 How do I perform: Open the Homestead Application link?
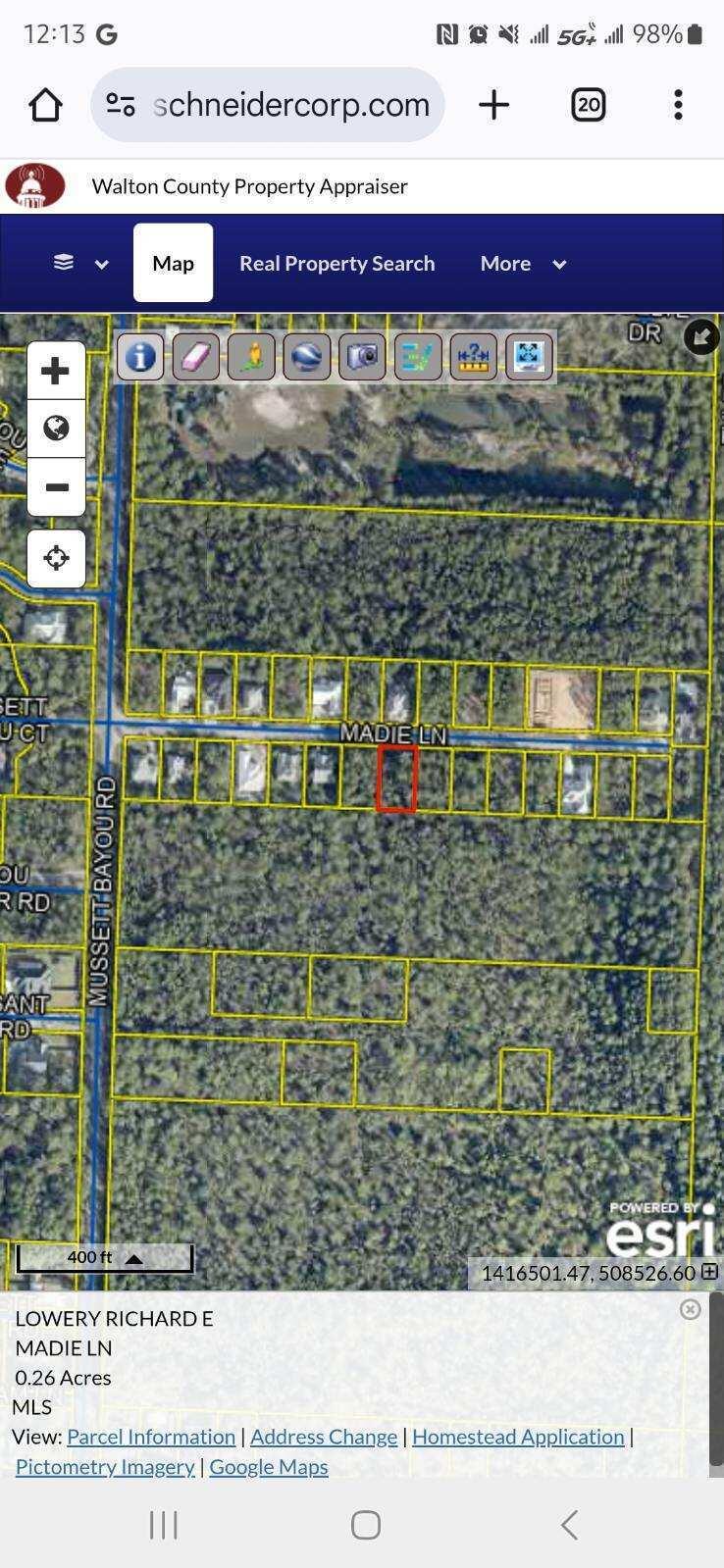point(518,1437)
